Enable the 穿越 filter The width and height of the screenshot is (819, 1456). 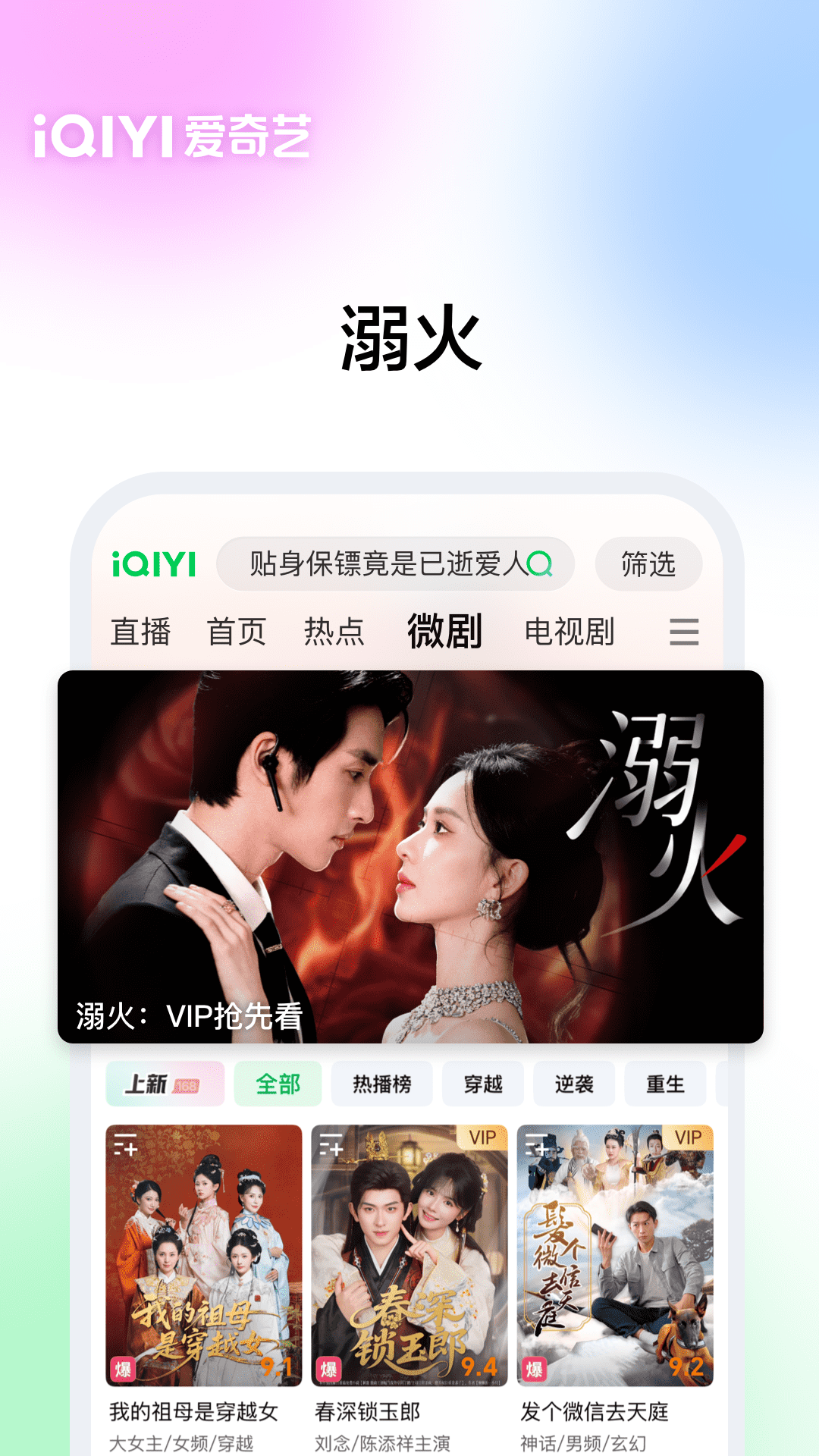482,1084
